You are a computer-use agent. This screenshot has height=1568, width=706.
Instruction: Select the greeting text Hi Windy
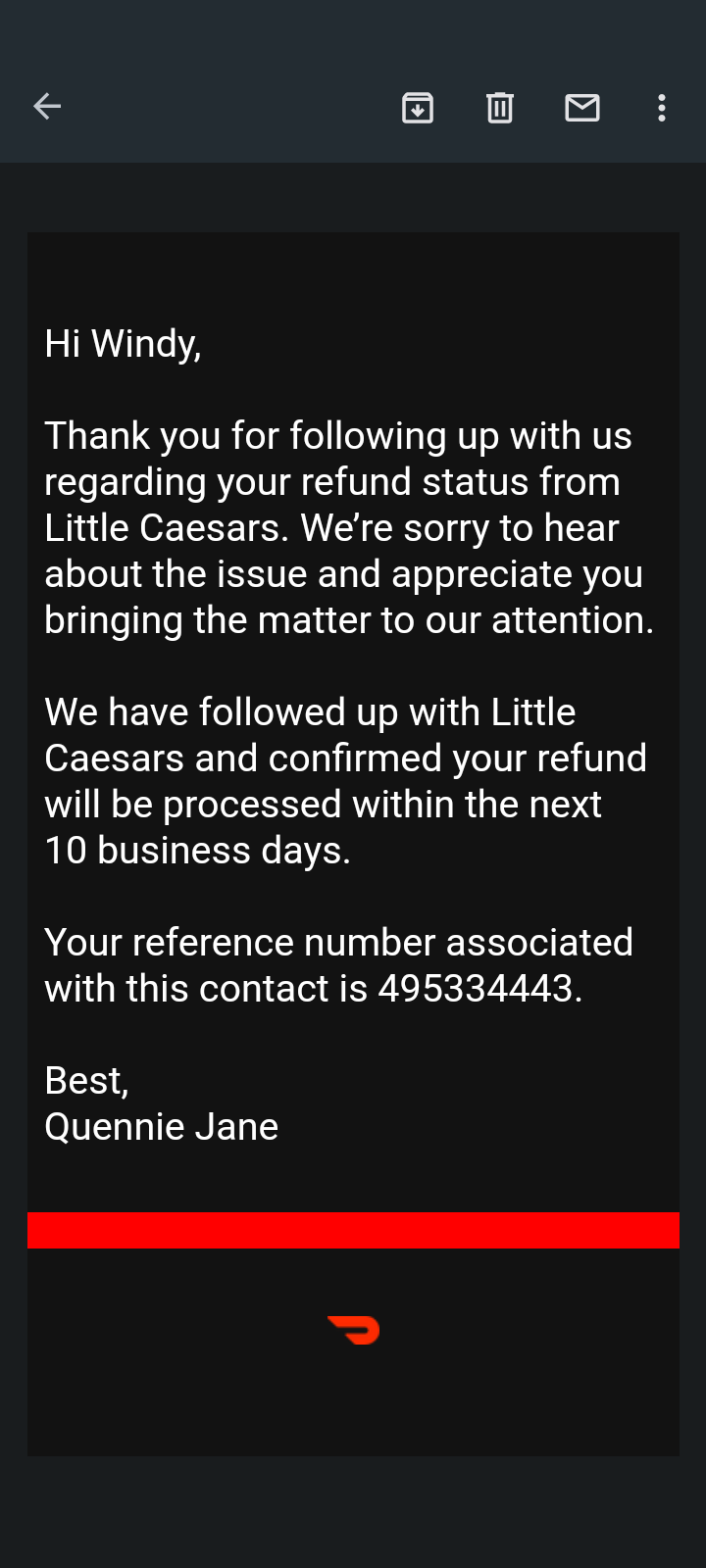click(122, 344)
